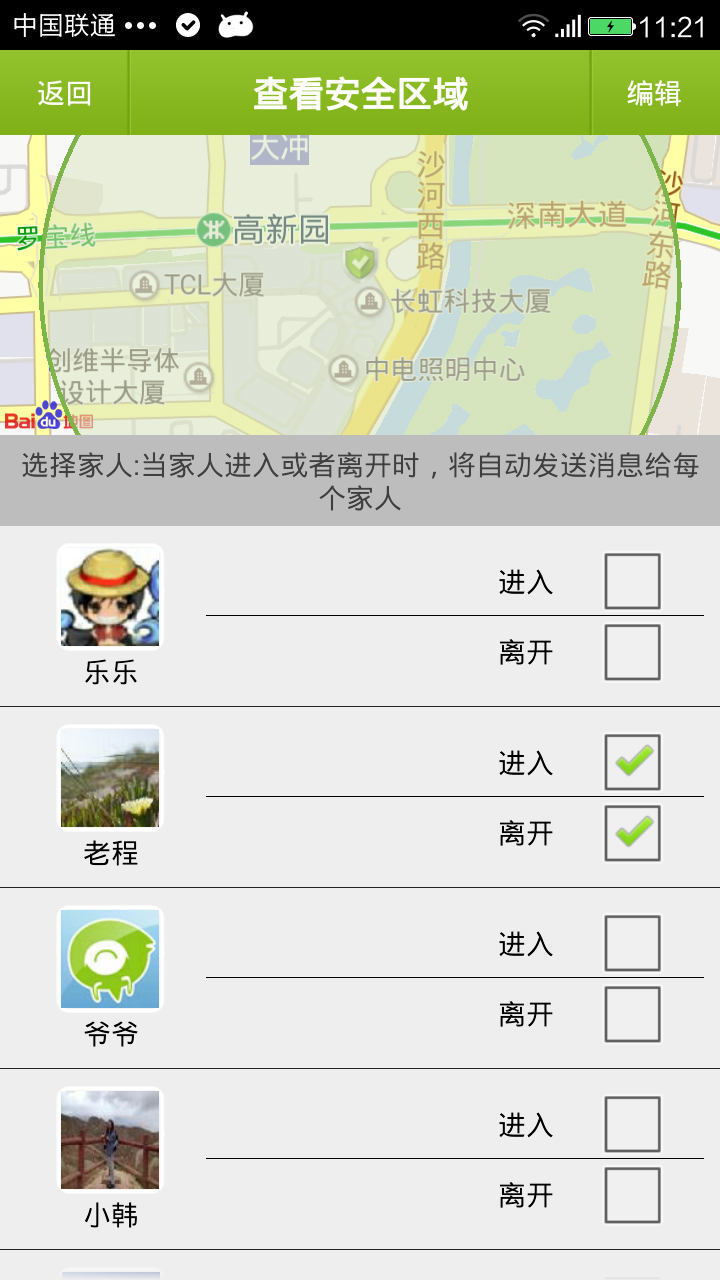Select 离开 checkbox for 小韩
This screenshot has width=720, height=1280.
pyautogui.click(x=632, y=1195)
